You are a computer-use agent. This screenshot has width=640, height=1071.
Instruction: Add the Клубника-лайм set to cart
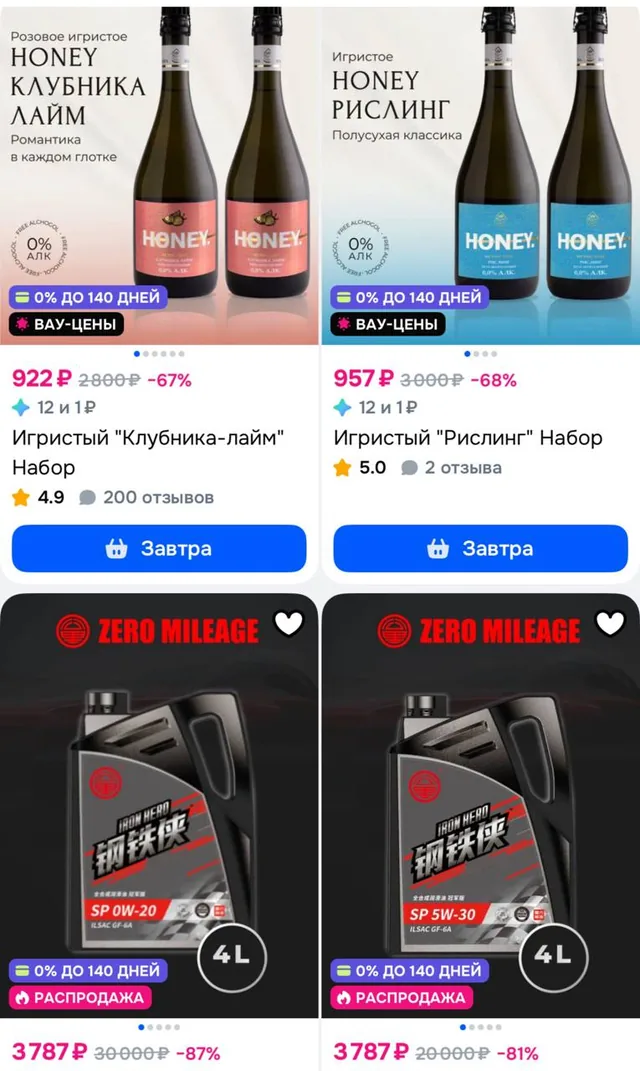[158, 548]
